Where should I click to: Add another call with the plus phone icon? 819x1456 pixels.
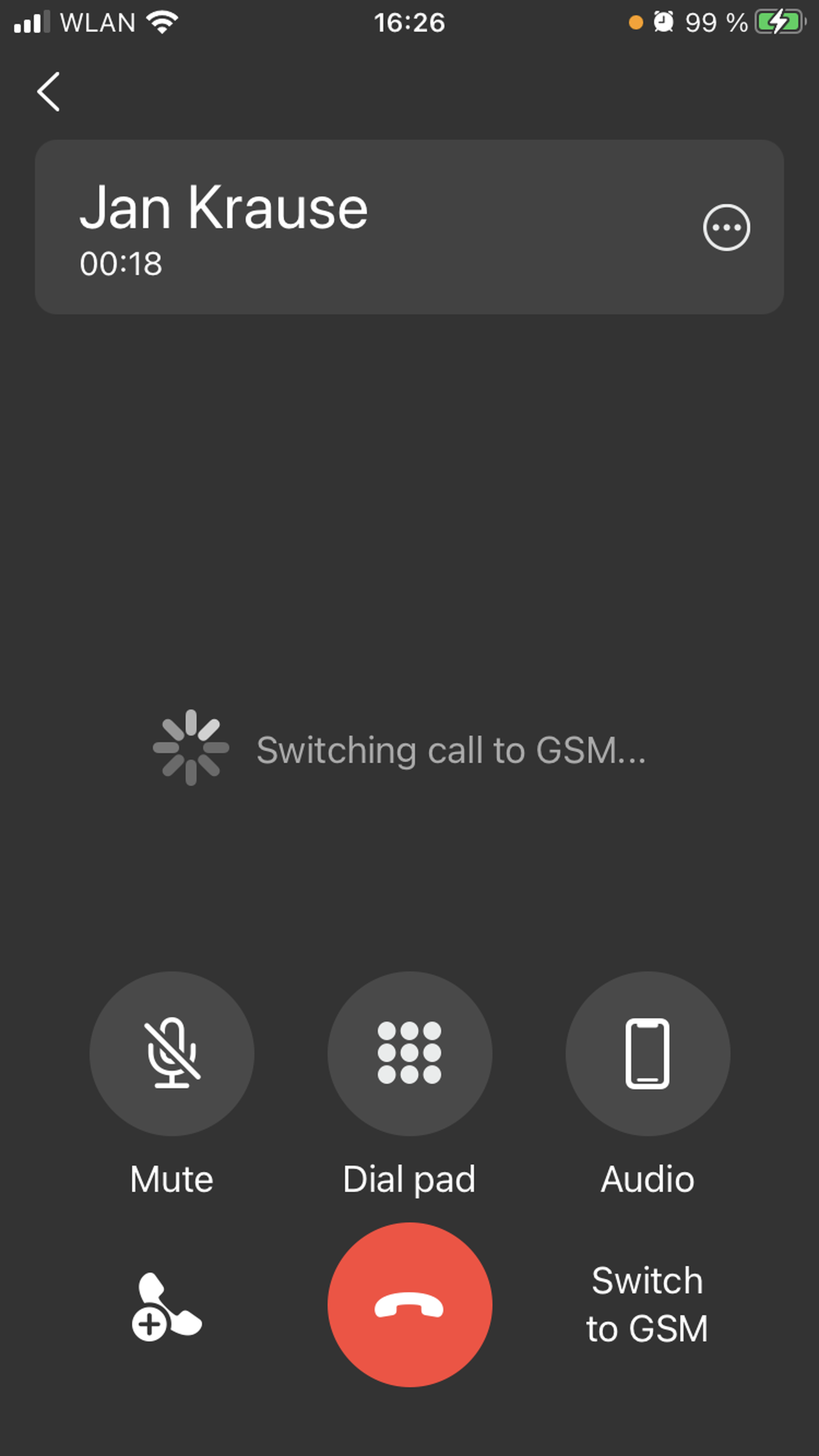pyautogui.click(x=166, y=1307)
